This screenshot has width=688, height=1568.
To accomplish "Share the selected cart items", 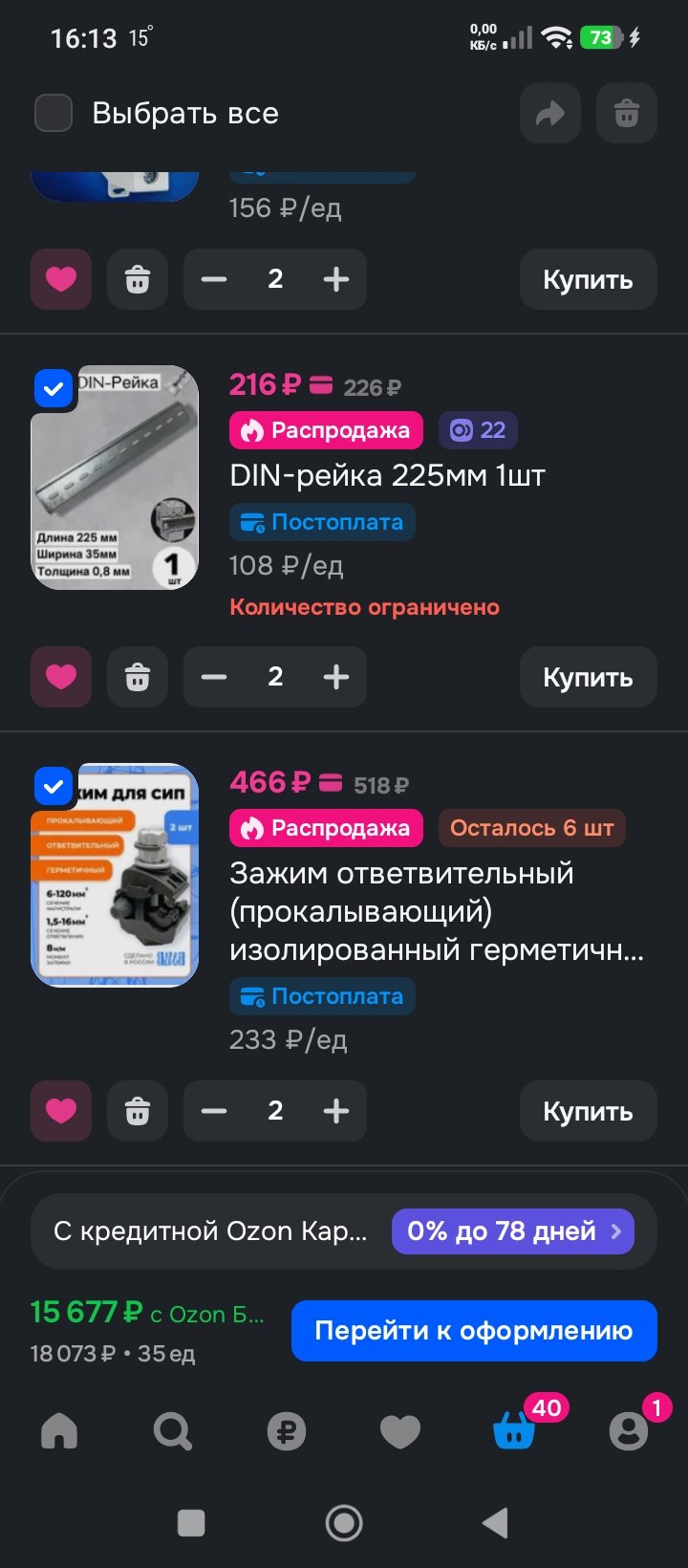I will [x=550, y=114].
